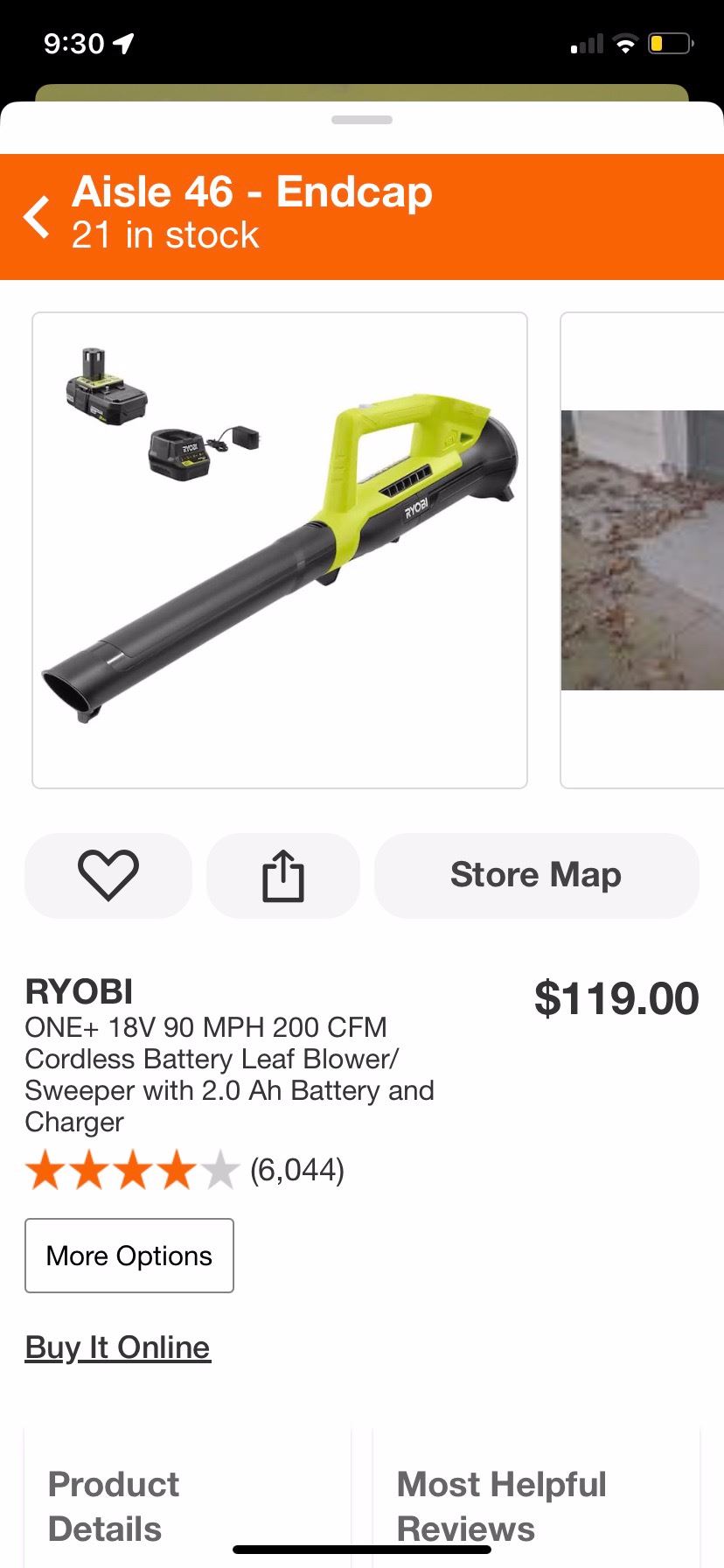
Task: Share this RYOBI product
Action: point(282,875)
